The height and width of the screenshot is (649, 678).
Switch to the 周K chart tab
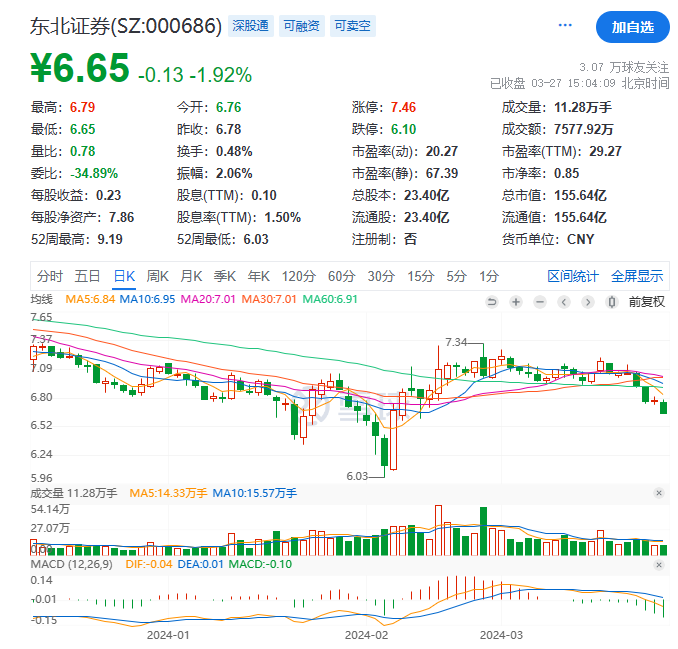(157, 276)
